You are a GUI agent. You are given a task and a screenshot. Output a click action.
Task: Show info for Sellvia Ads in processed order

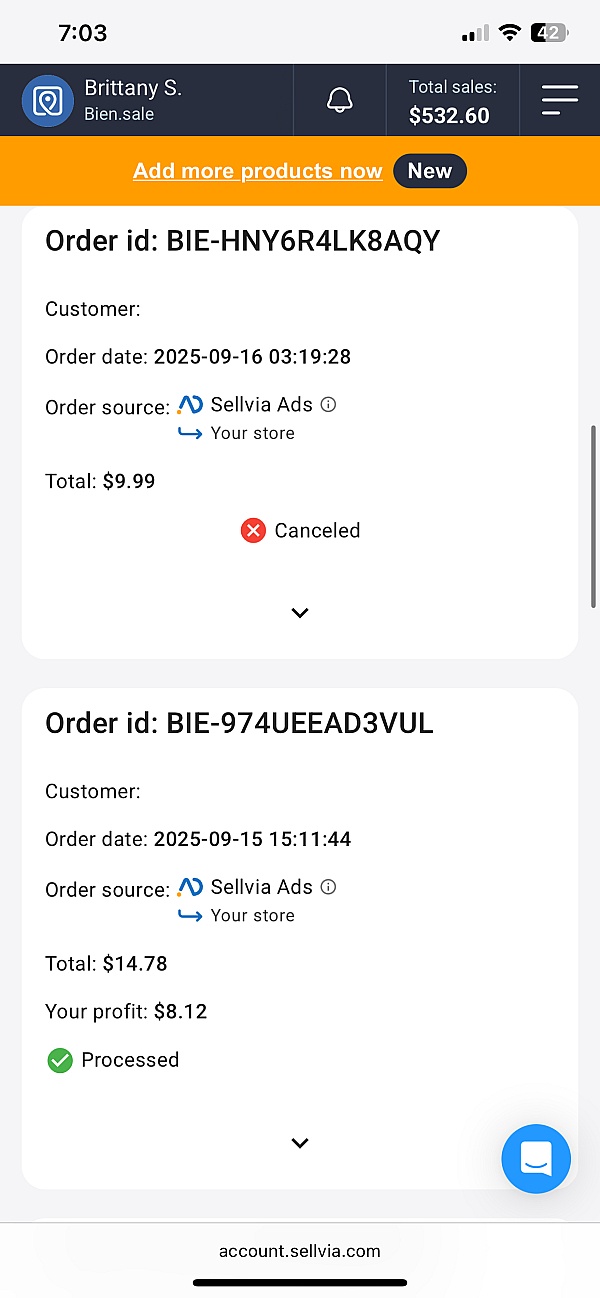click(328, 887)
